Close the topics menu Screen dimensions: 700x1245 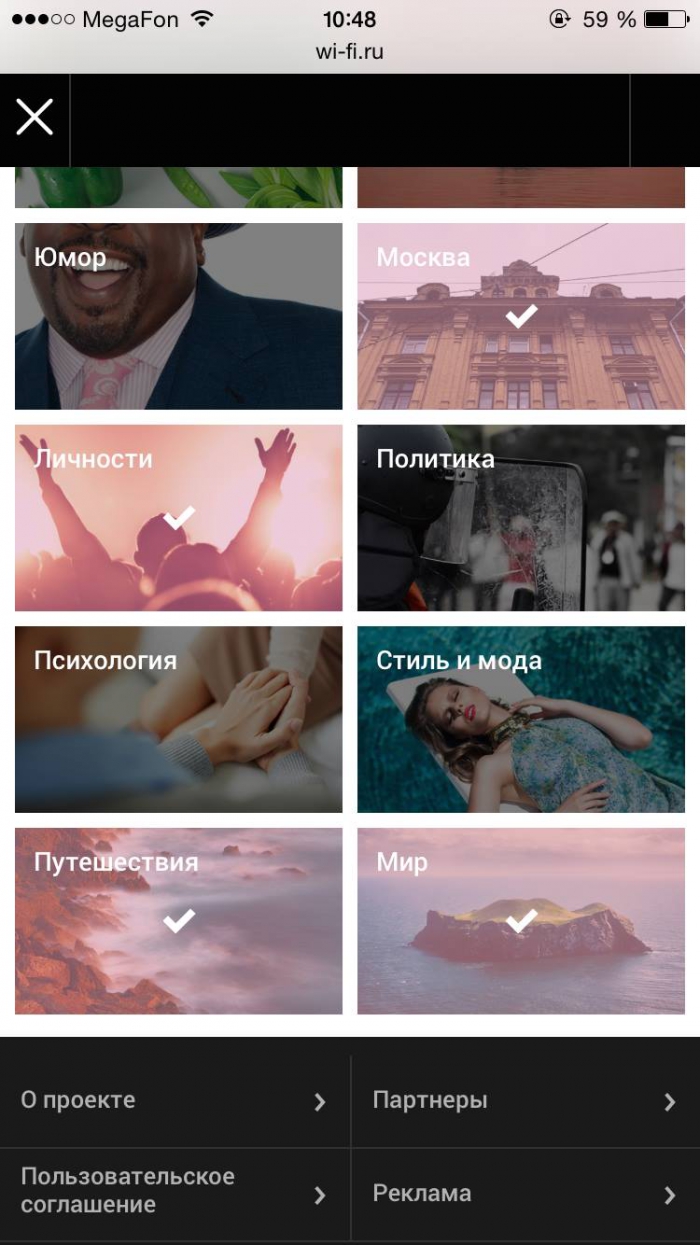35,118
